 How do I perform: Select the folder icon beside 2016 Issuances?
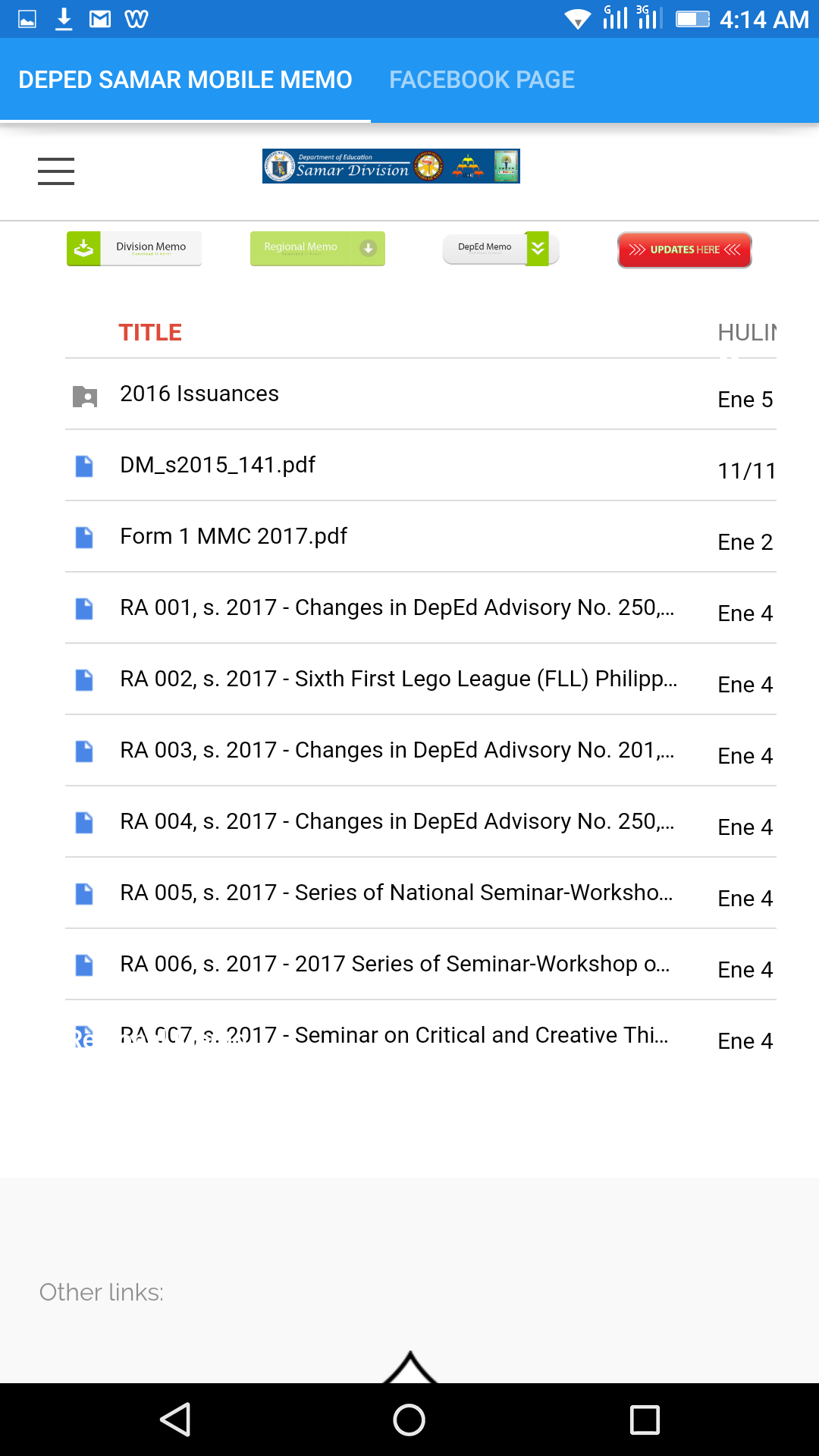85,395
